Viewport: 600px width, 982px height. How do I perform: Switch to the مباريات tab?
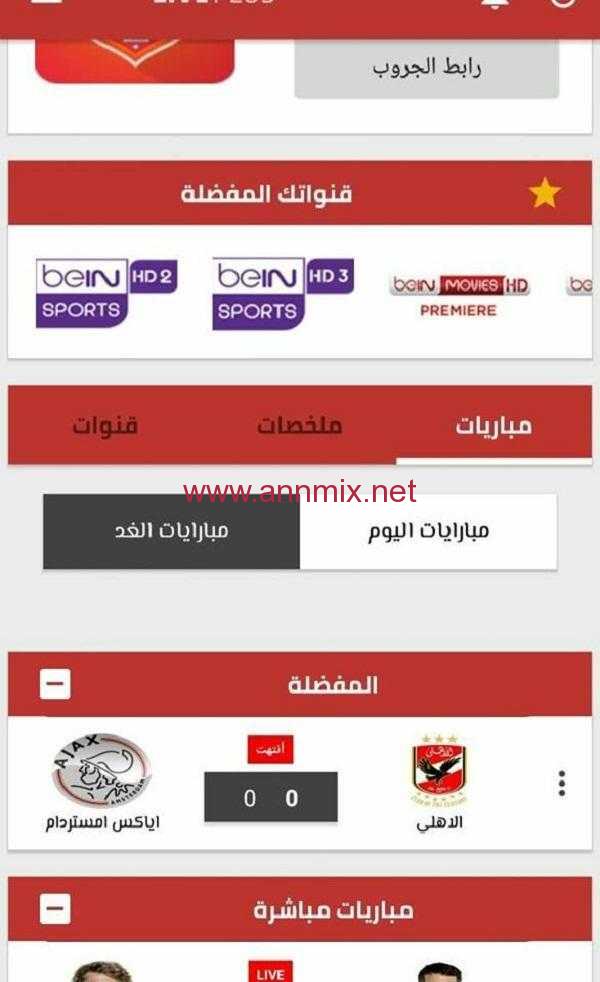click(x=494, y=426)
